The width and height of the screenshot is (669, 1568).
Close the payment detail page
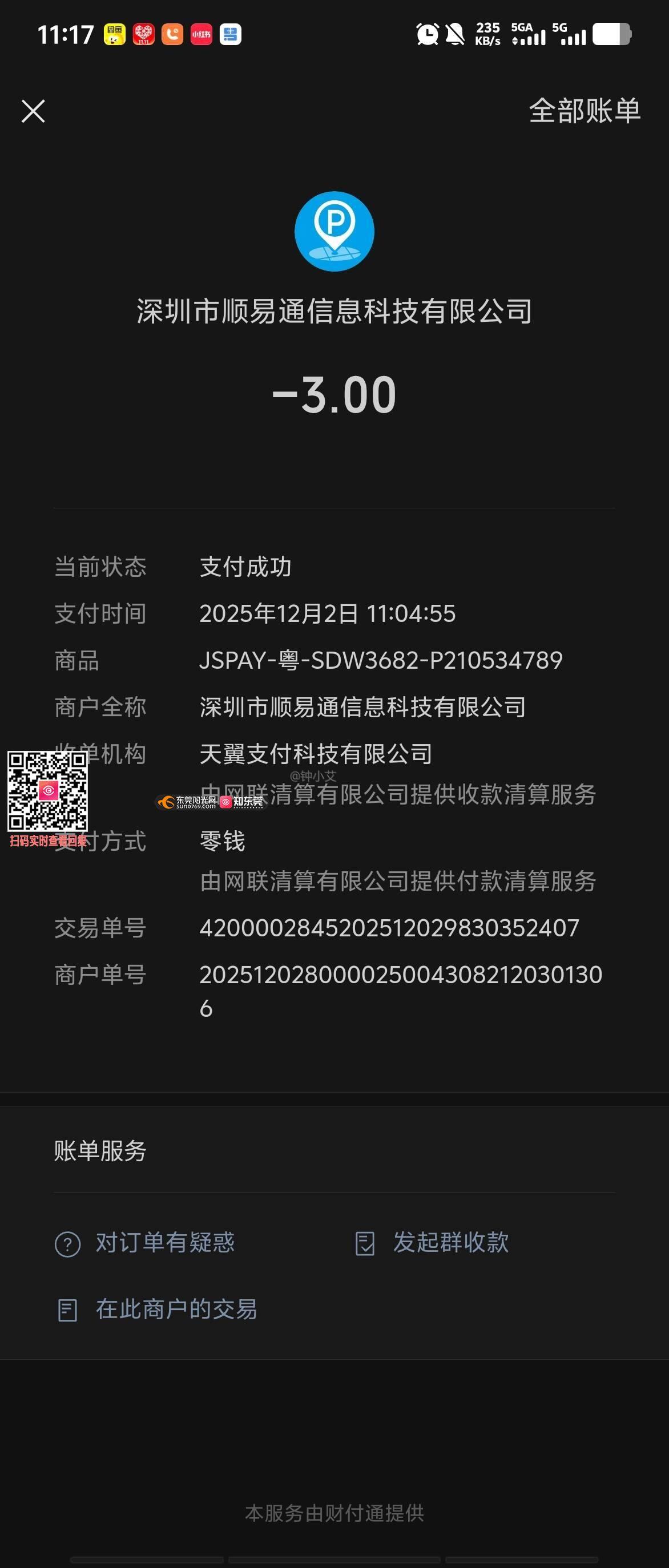33,111
